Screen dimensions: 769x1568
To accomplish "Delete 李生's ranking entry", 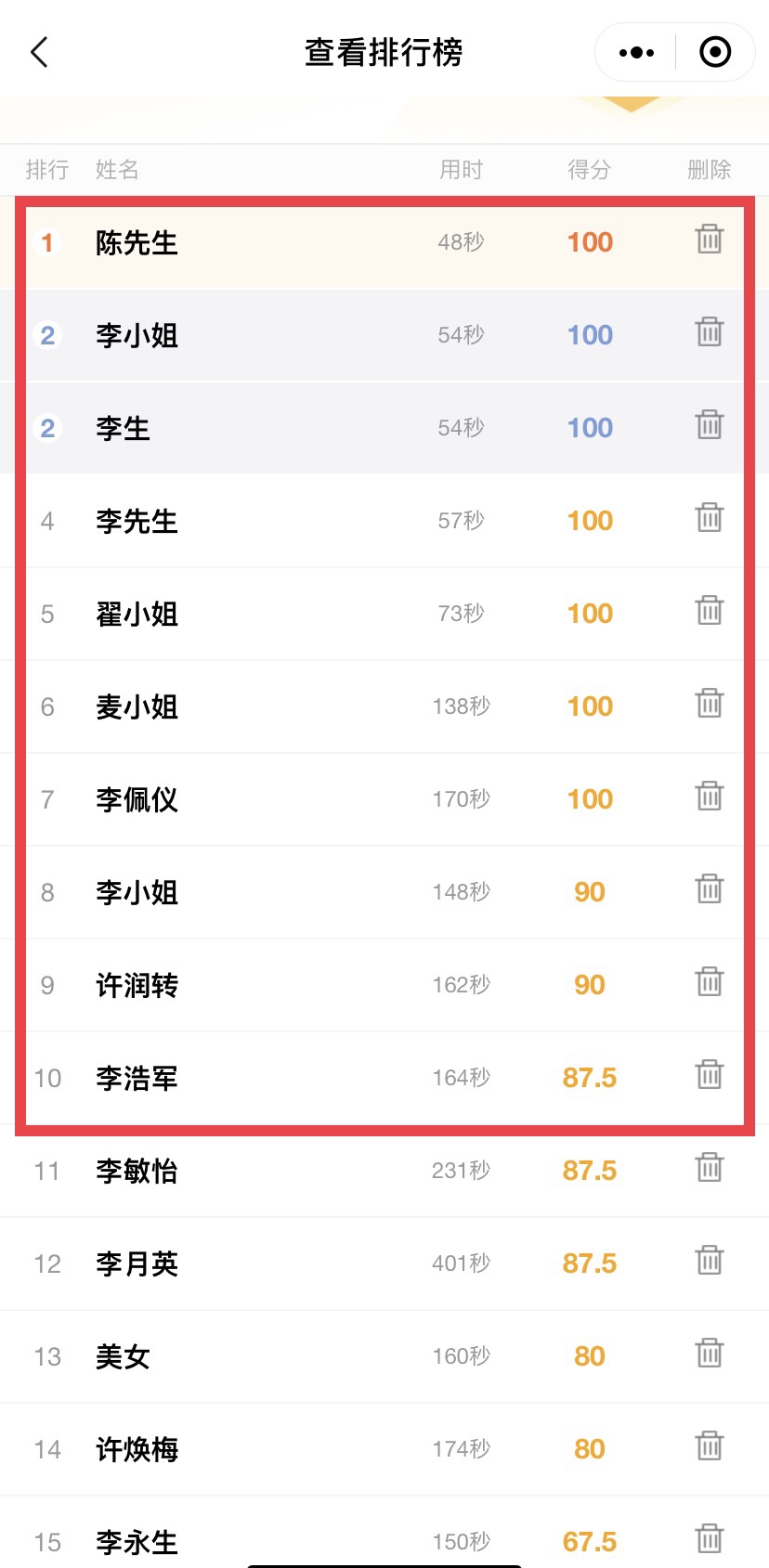I will click(x=710, y=425).
